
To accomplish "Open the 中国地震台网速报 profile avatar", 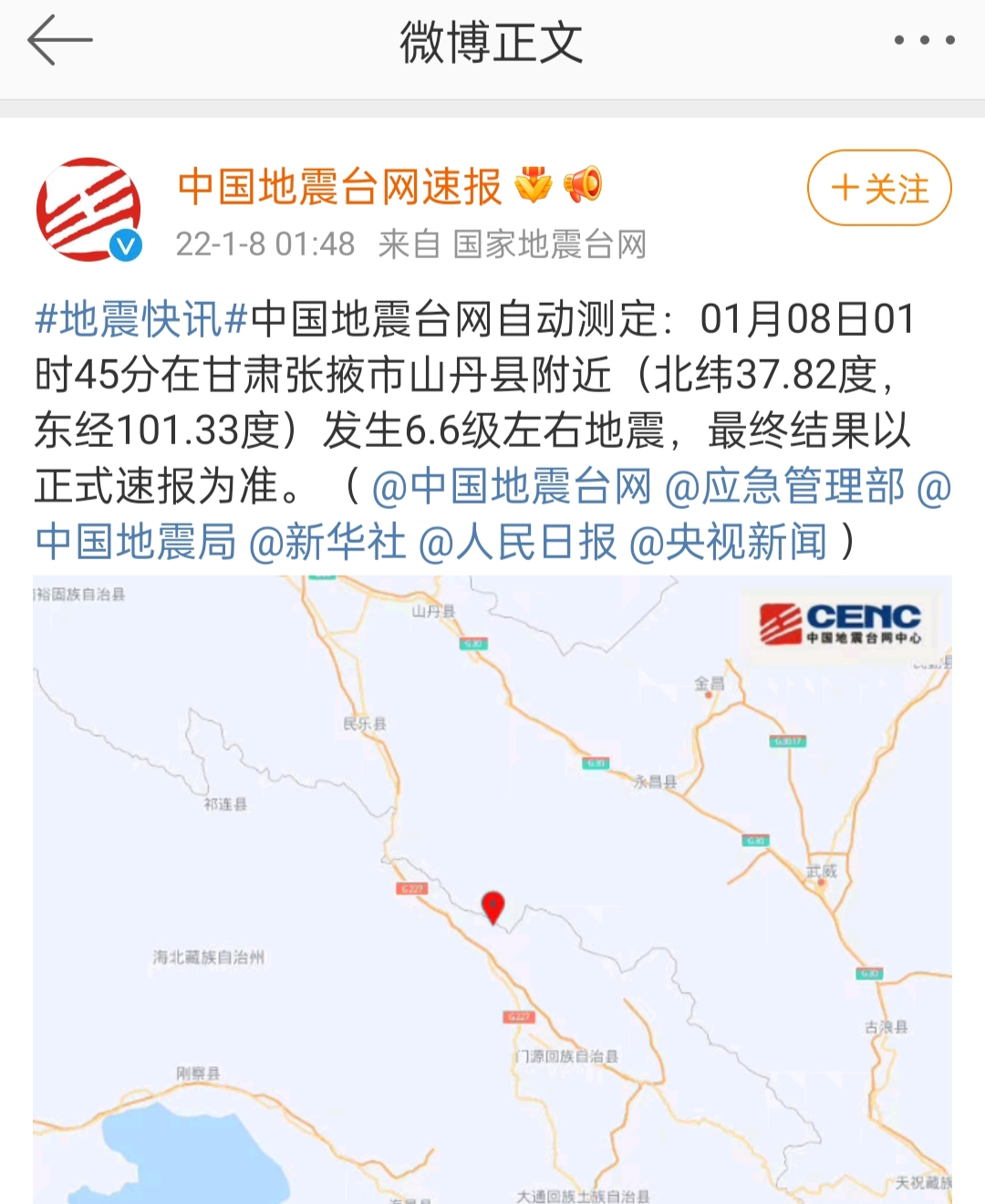I will click(x=88, y=210).
